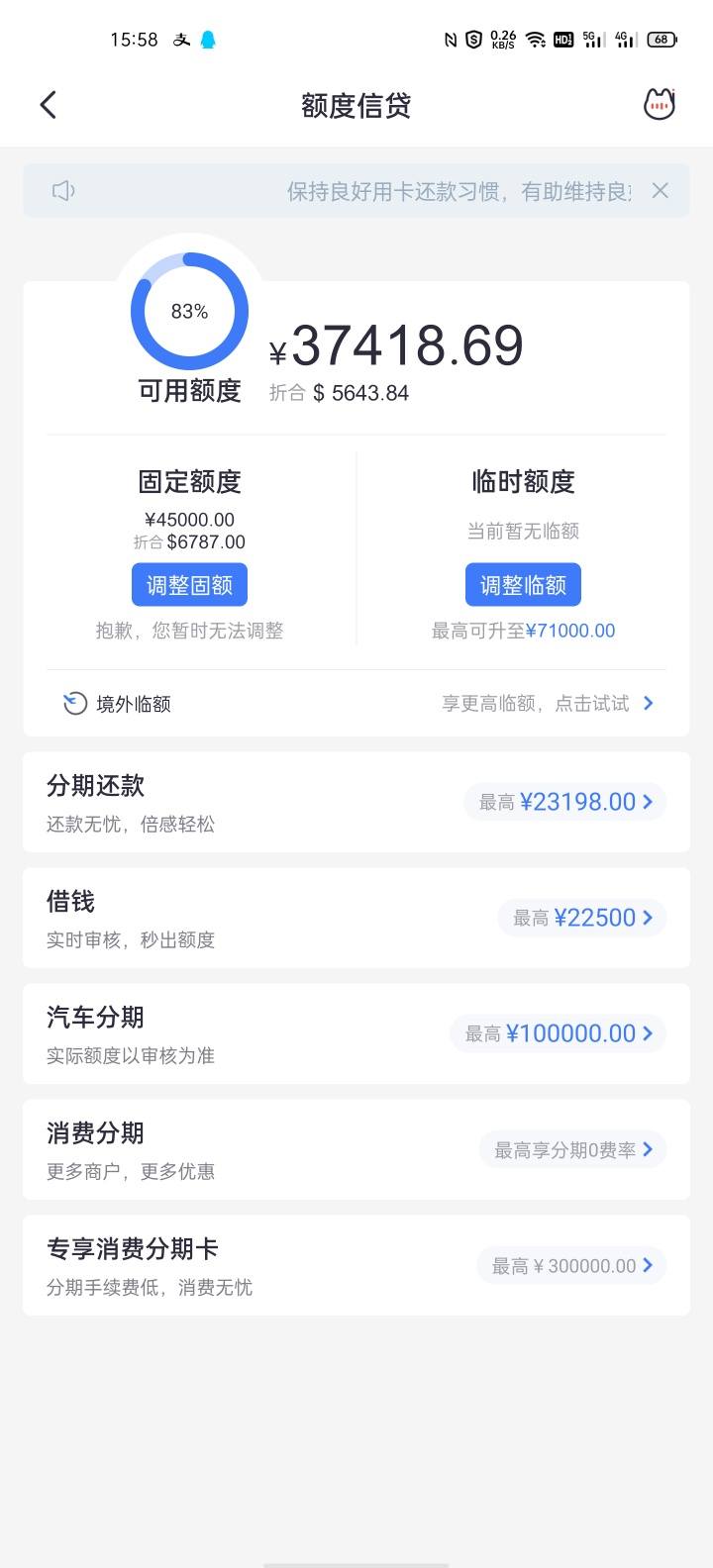Open 汽车分期 car installment
Viewport: 713px width, 1568px height.
coord(356,1033)
